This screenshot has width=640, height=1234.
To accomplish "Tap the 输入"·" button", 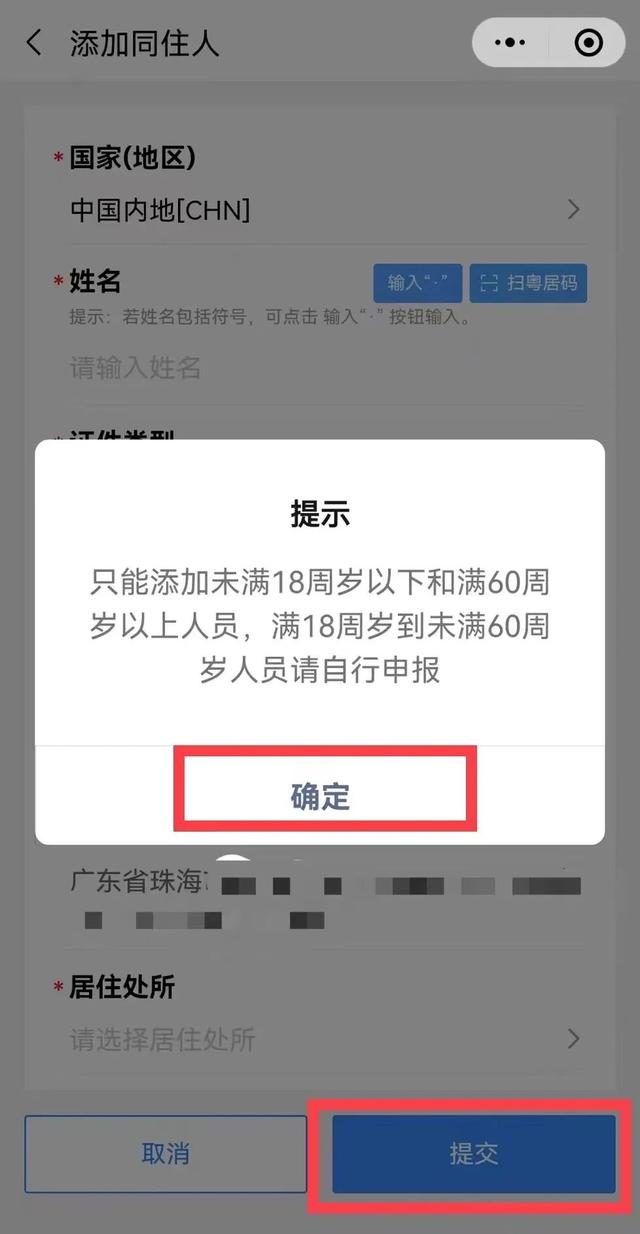I will click(x=417, y=283).
